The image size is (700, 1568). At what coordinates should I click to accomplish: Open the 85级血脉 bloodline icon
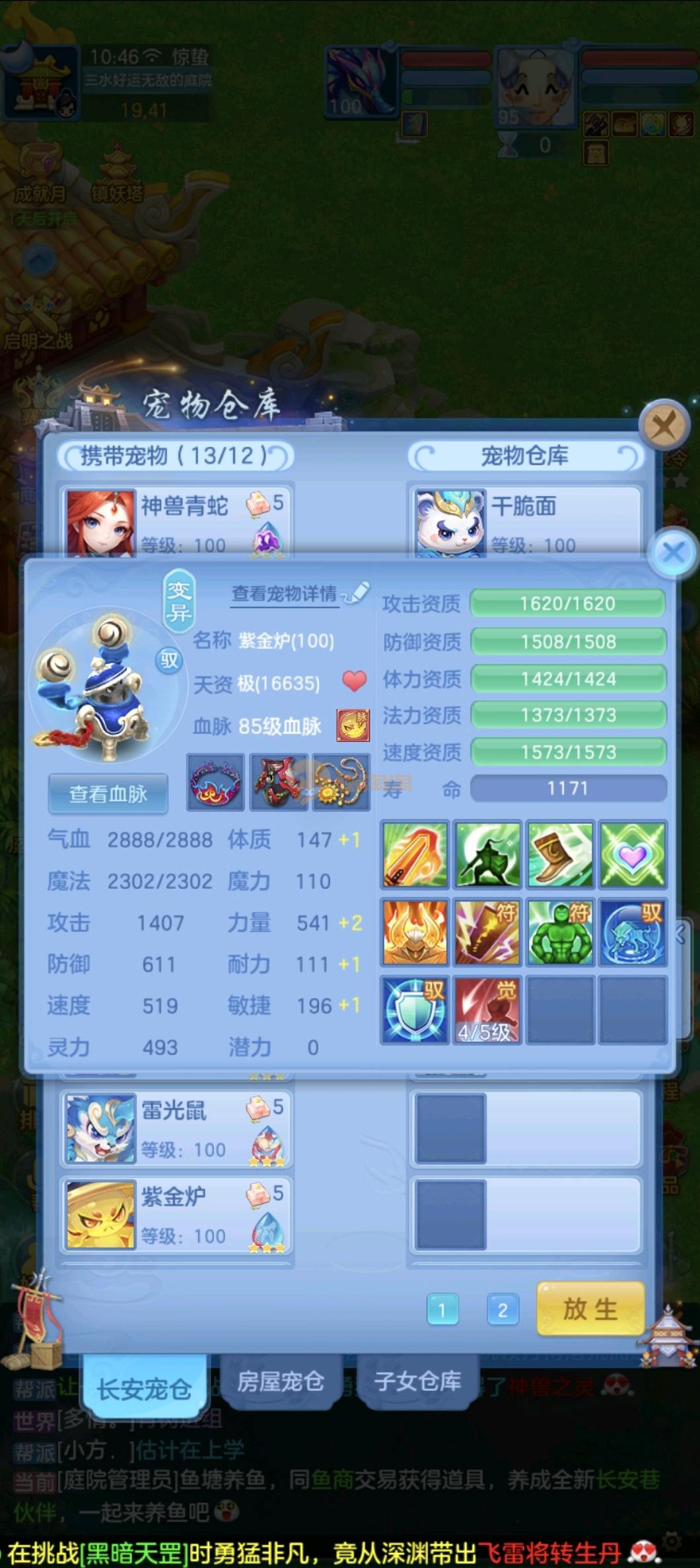point(353,725)
